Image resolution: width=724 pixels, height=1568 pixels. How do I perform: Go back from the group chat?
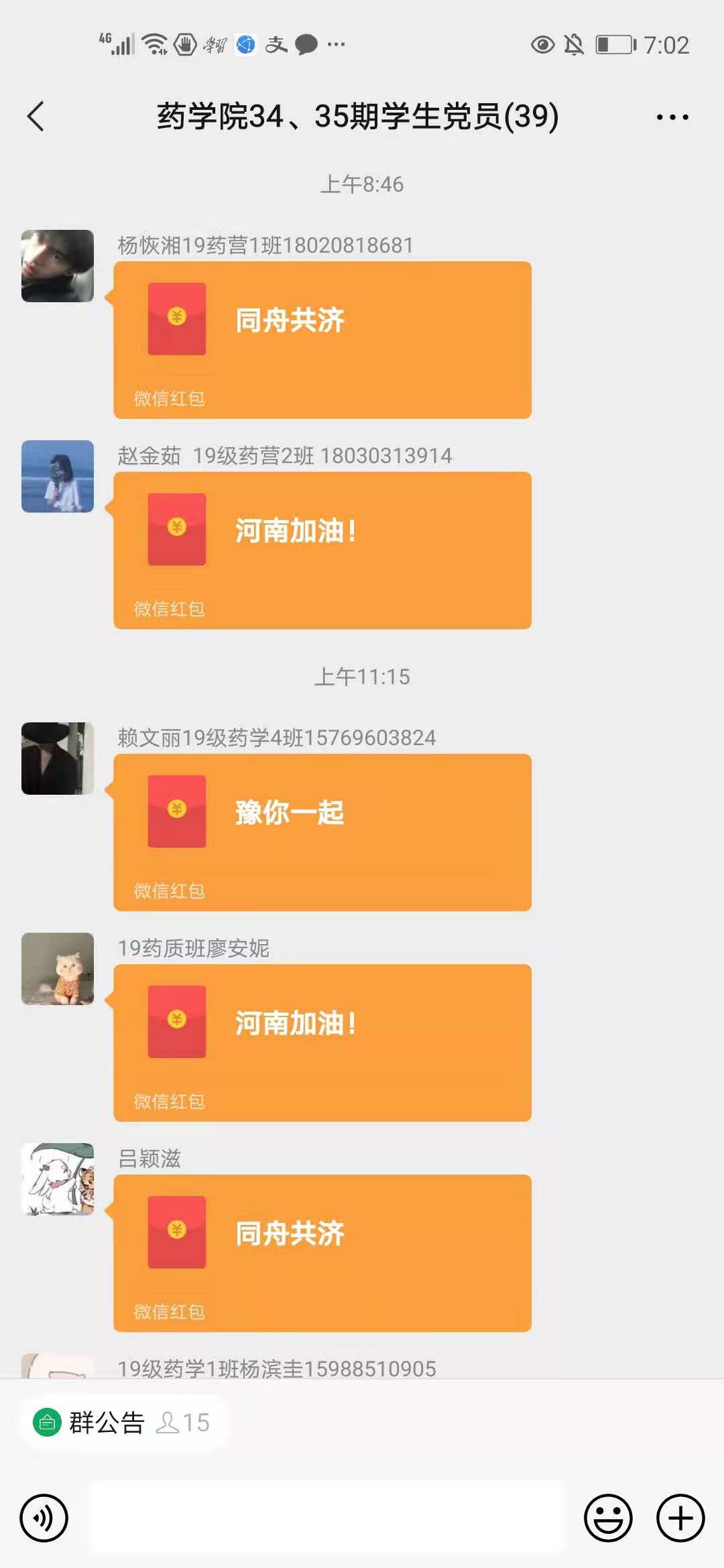[36, 117]
